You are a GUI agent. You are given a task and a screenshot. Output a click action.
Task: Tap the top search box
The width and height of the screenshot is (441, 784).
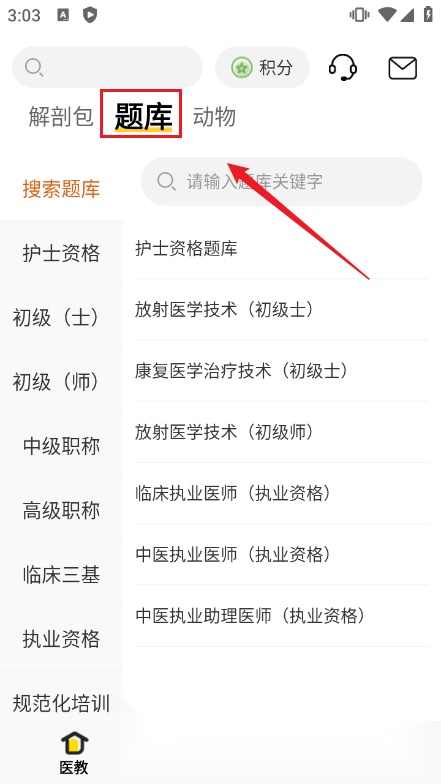point(107,68)
